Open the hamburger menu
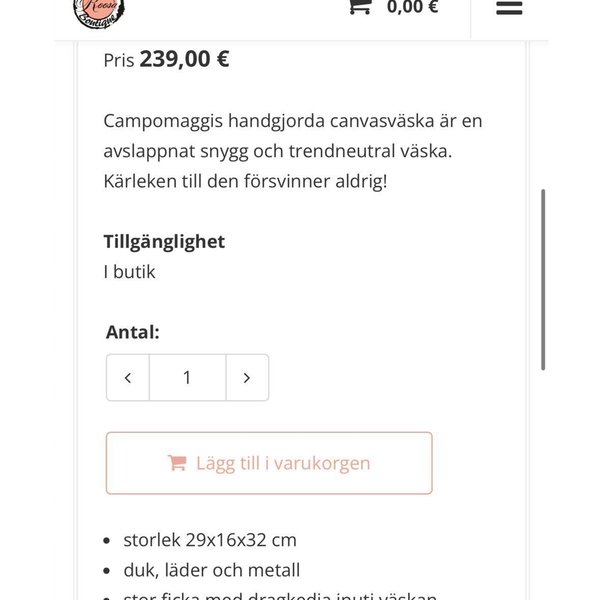Viewport: 600px width, 600px height. pyautogui.click(x=509, y=8)
